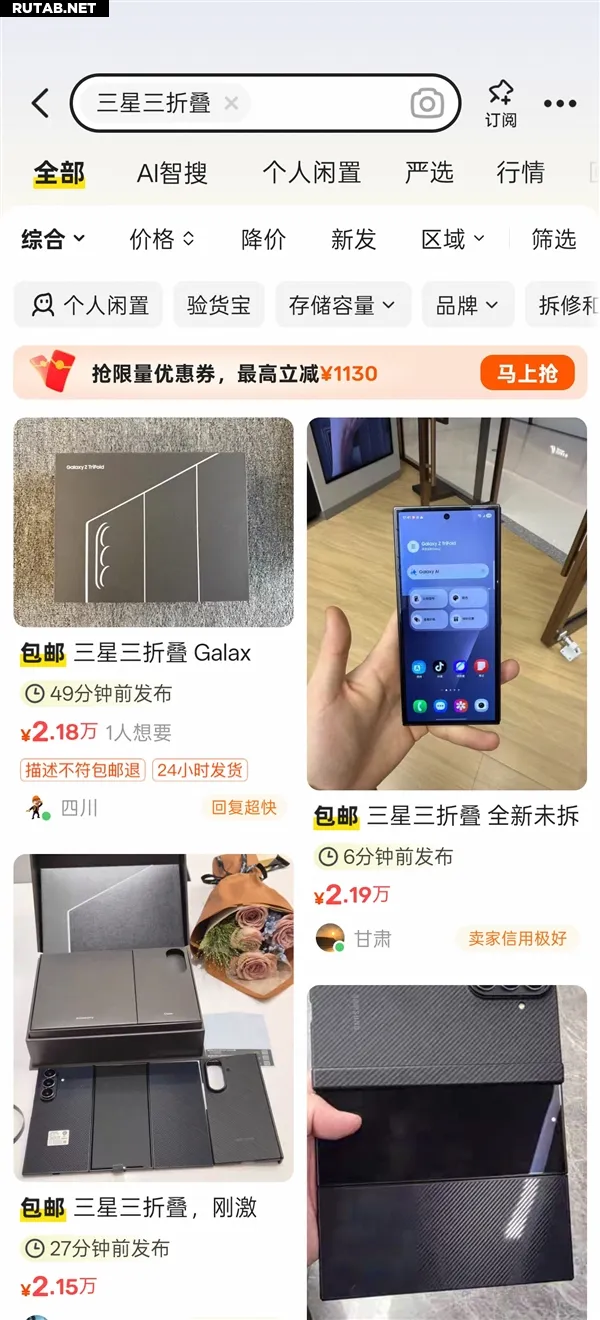
Task: Open the three-dot overflow menu
Action: 560,103
